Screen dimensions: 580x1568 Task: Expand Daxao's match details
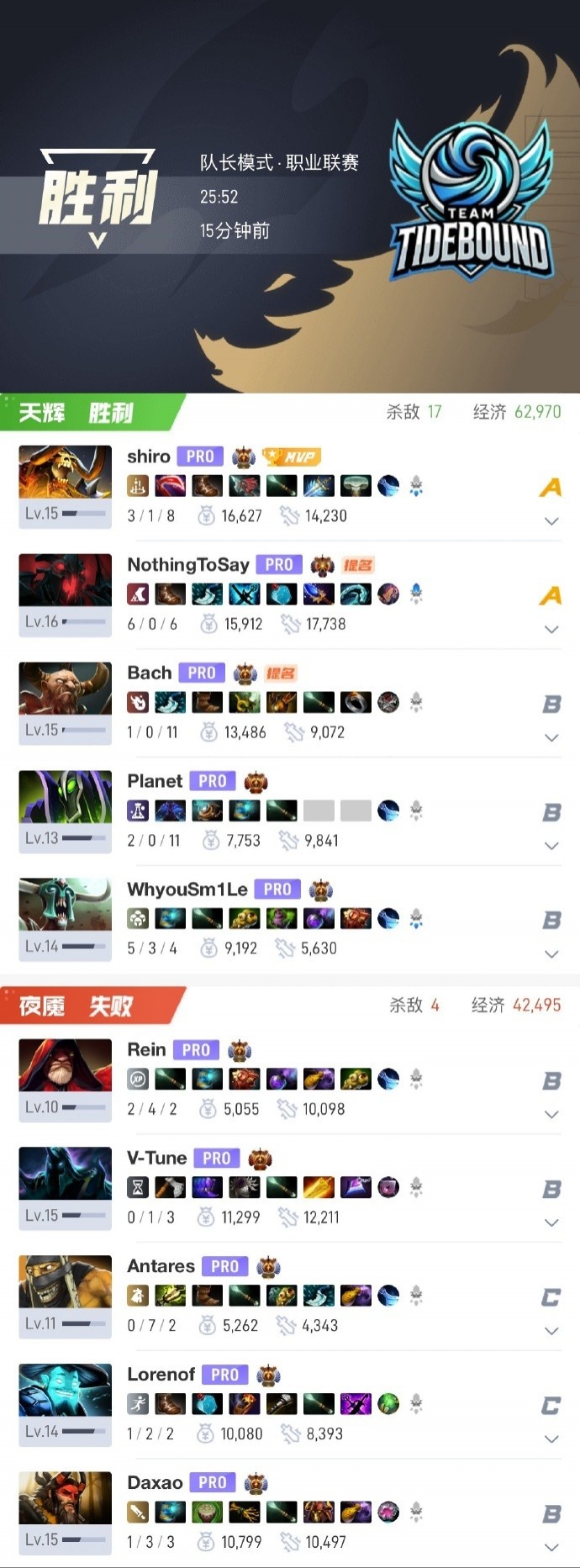(x=551, y=1547)
